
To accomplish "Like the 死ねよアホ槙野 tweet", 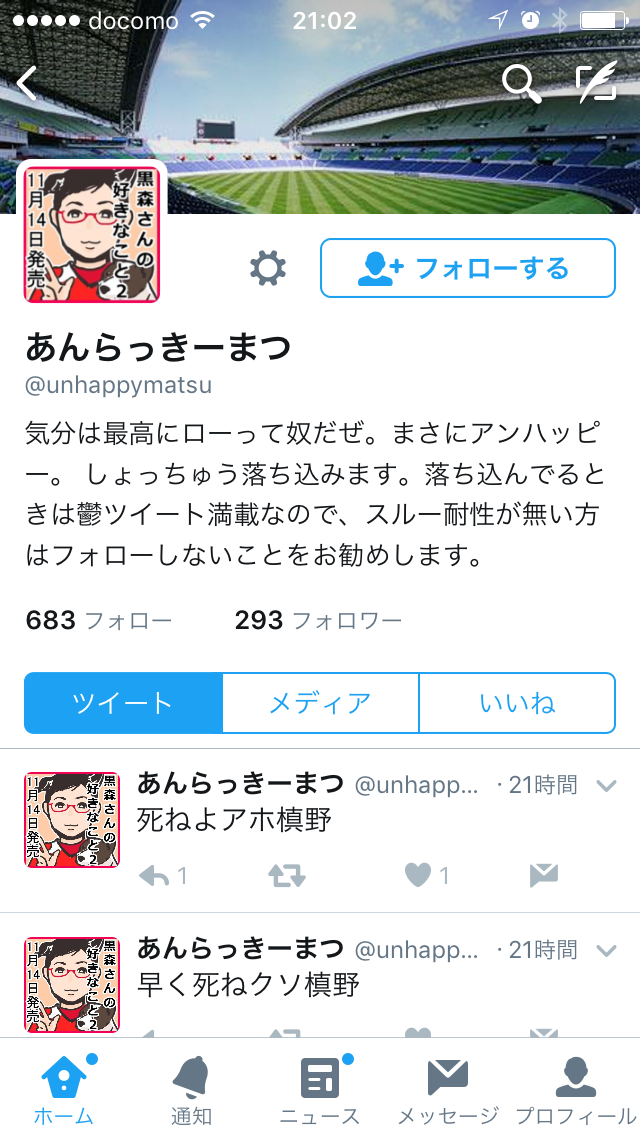I will click(418, 876).
